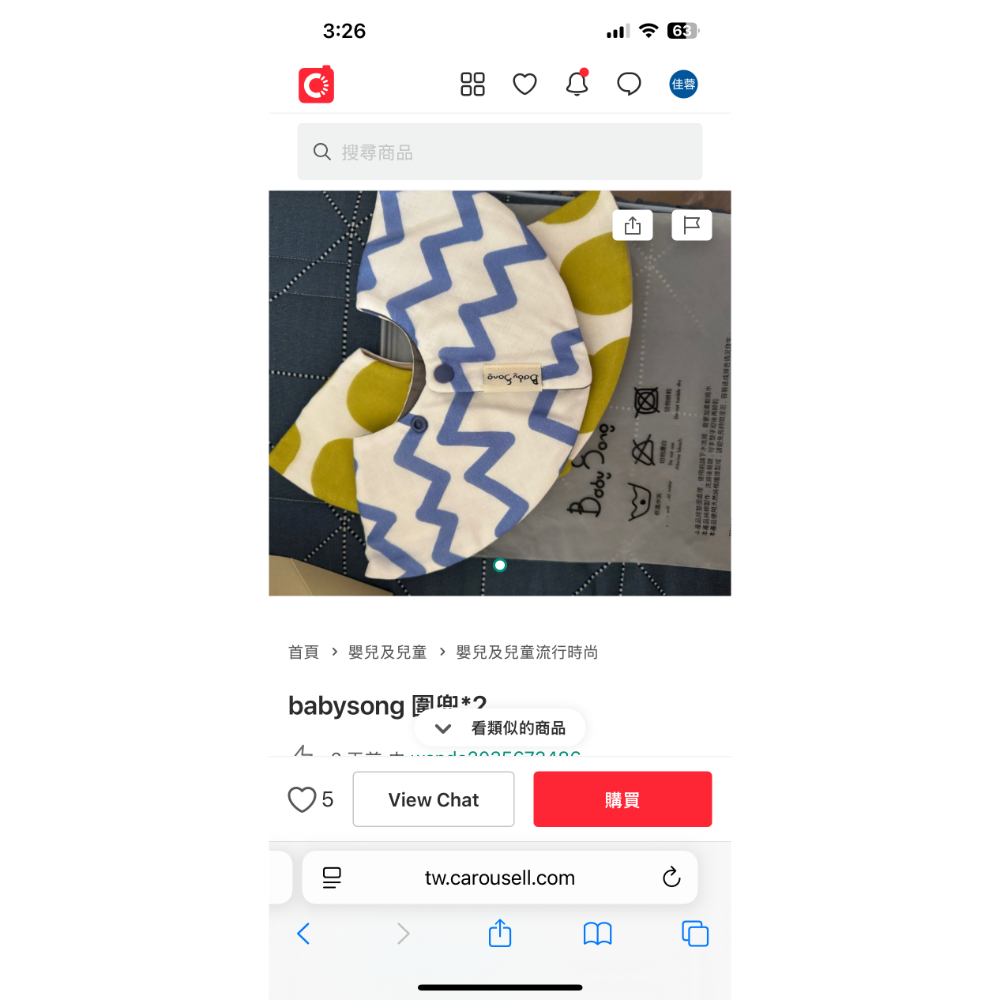Open the liked items heart icon
Image resolution: width=1000 pixels, height=1000 pixels.
(525, 85)
